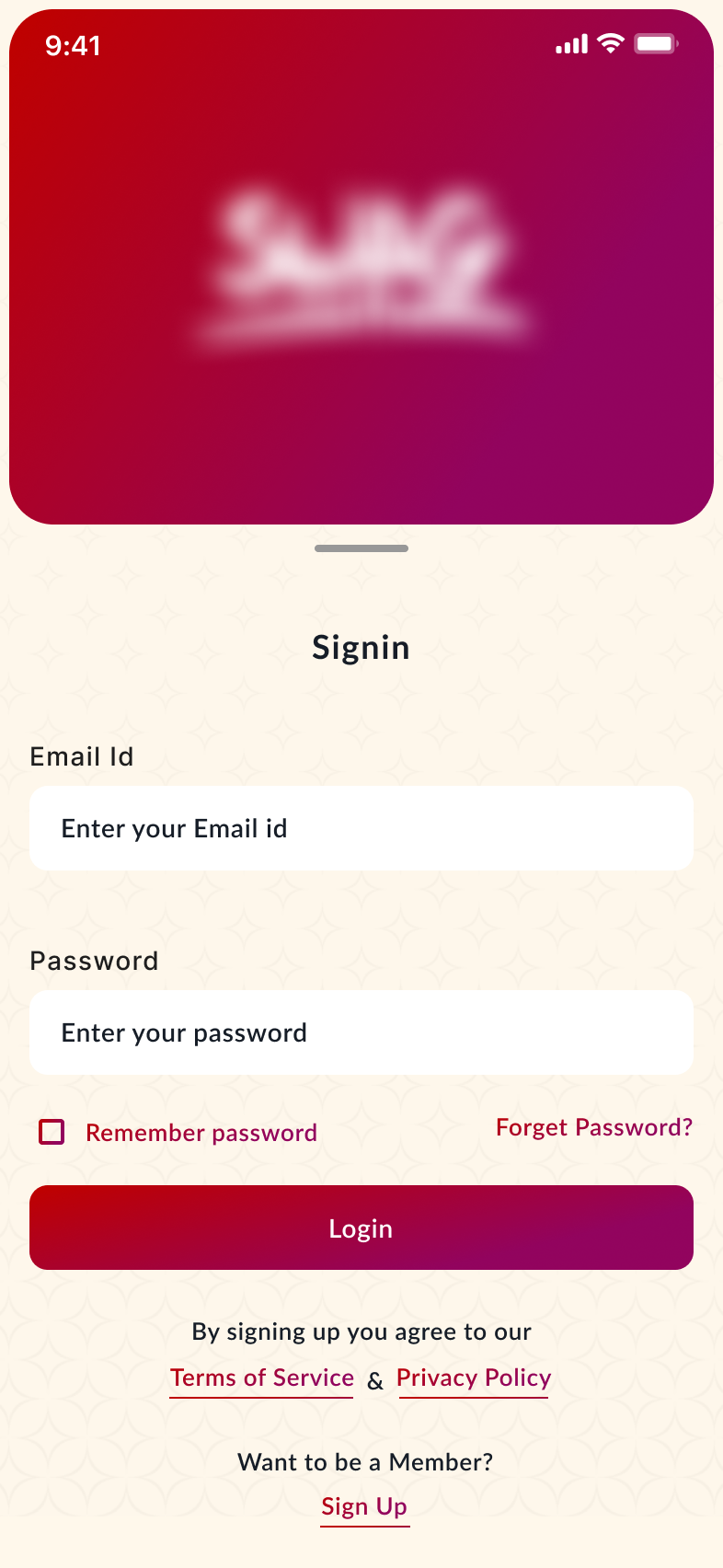Open the Forget Password link
Image resolution: width=723 pixels, height=1568 pixels.
click(593, 1127)
